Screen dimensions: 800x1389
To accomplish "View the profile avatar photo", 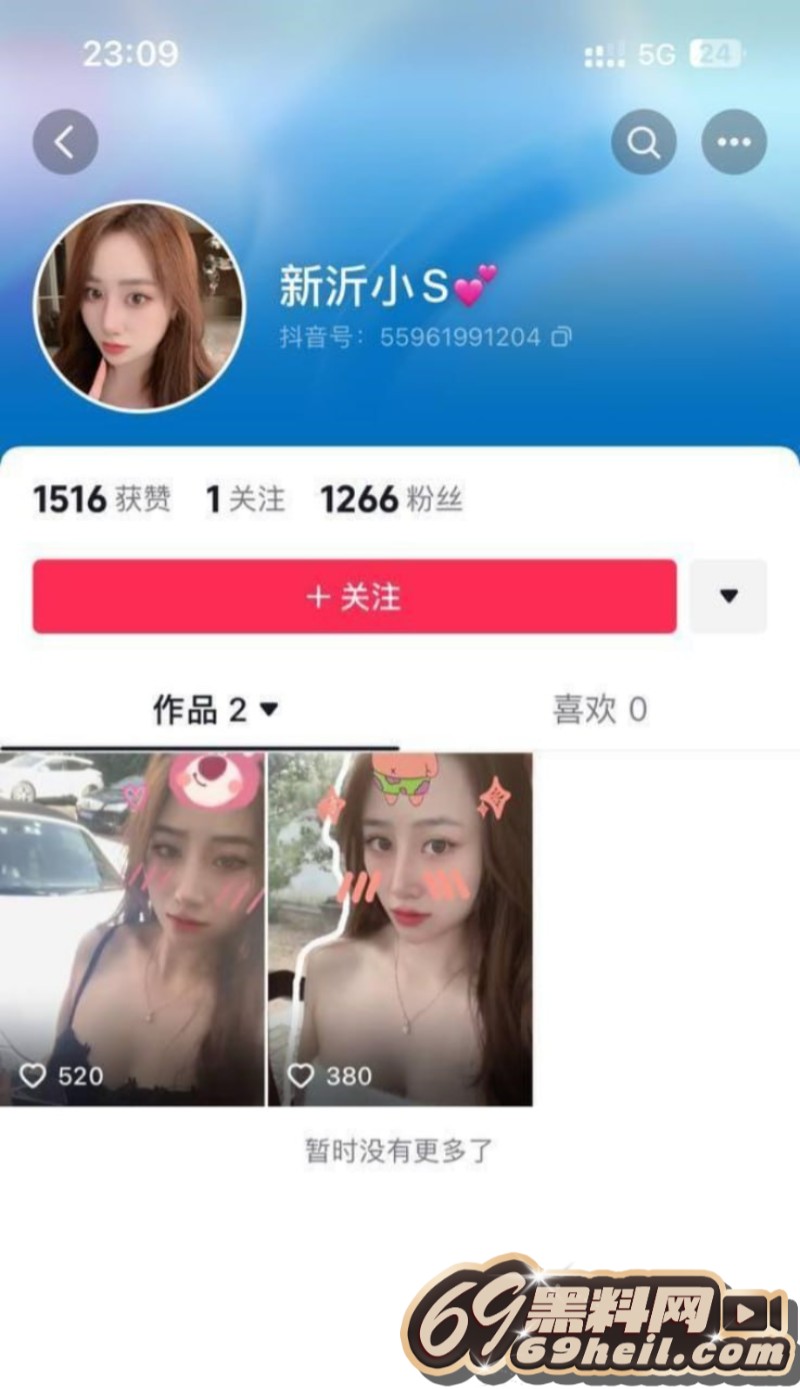I will 139,306.
